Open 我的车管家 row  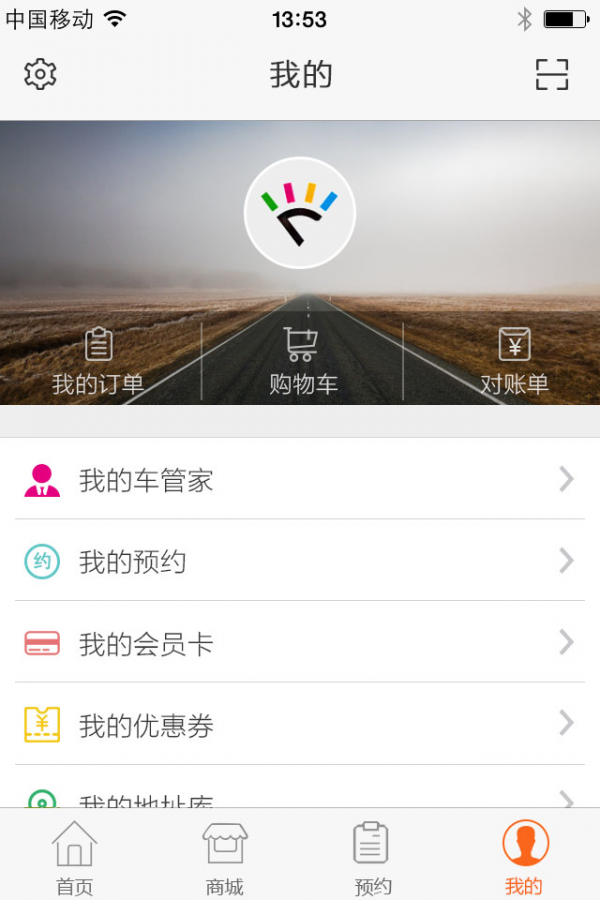coord(300,480)
